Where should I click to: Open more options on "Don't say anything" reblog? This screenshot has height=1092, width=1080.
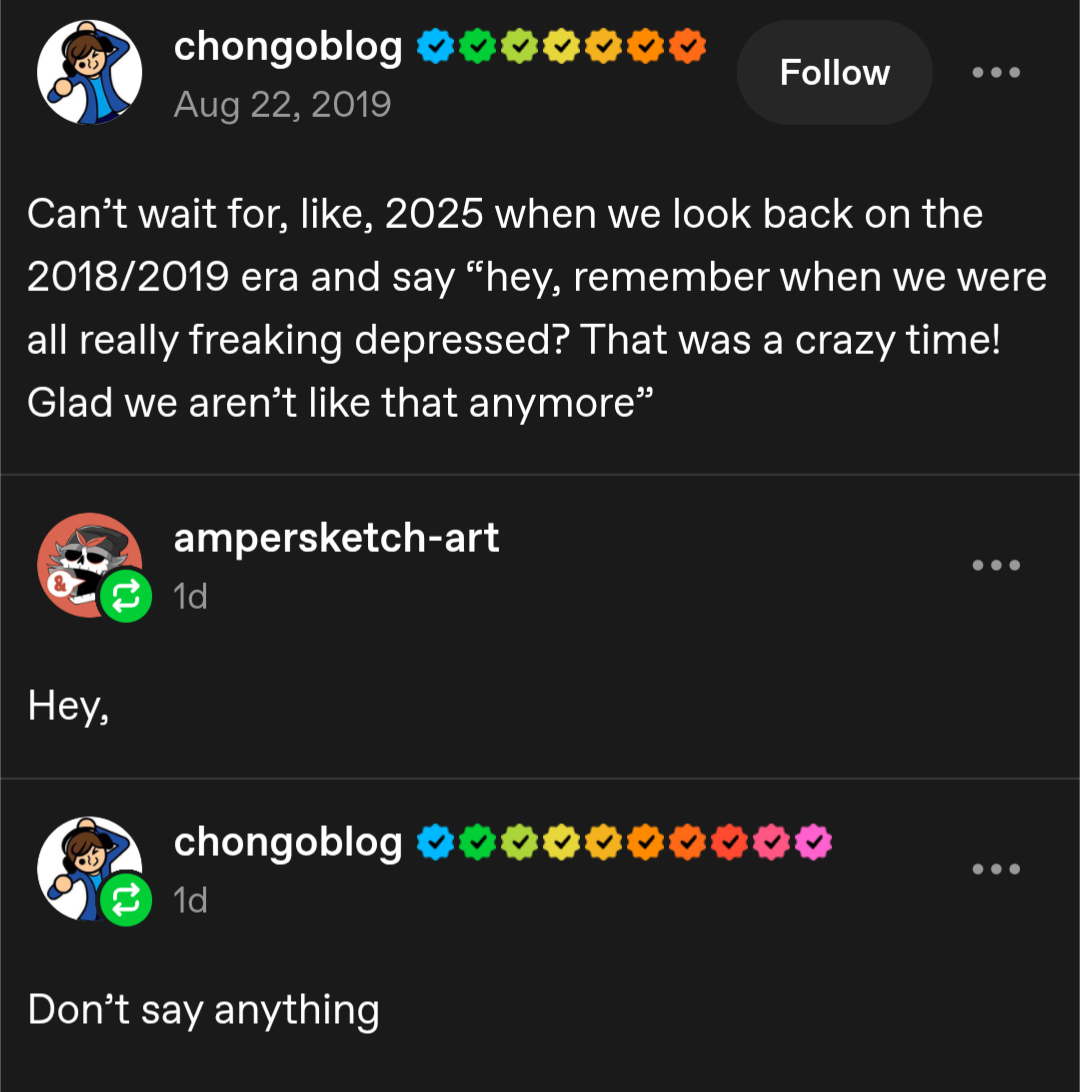[x=997, y=869]
